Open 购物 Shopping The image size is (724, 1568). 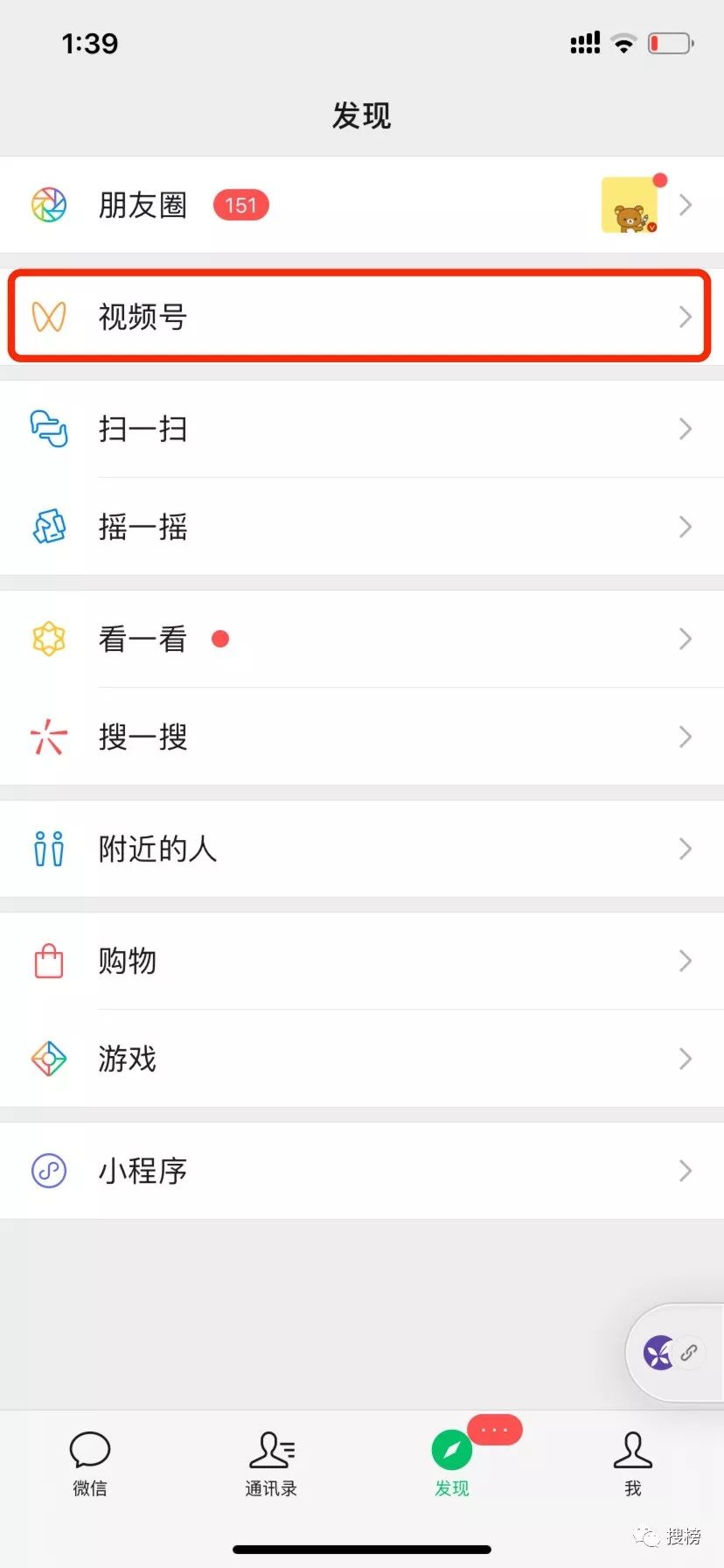(x=128, y=961)
